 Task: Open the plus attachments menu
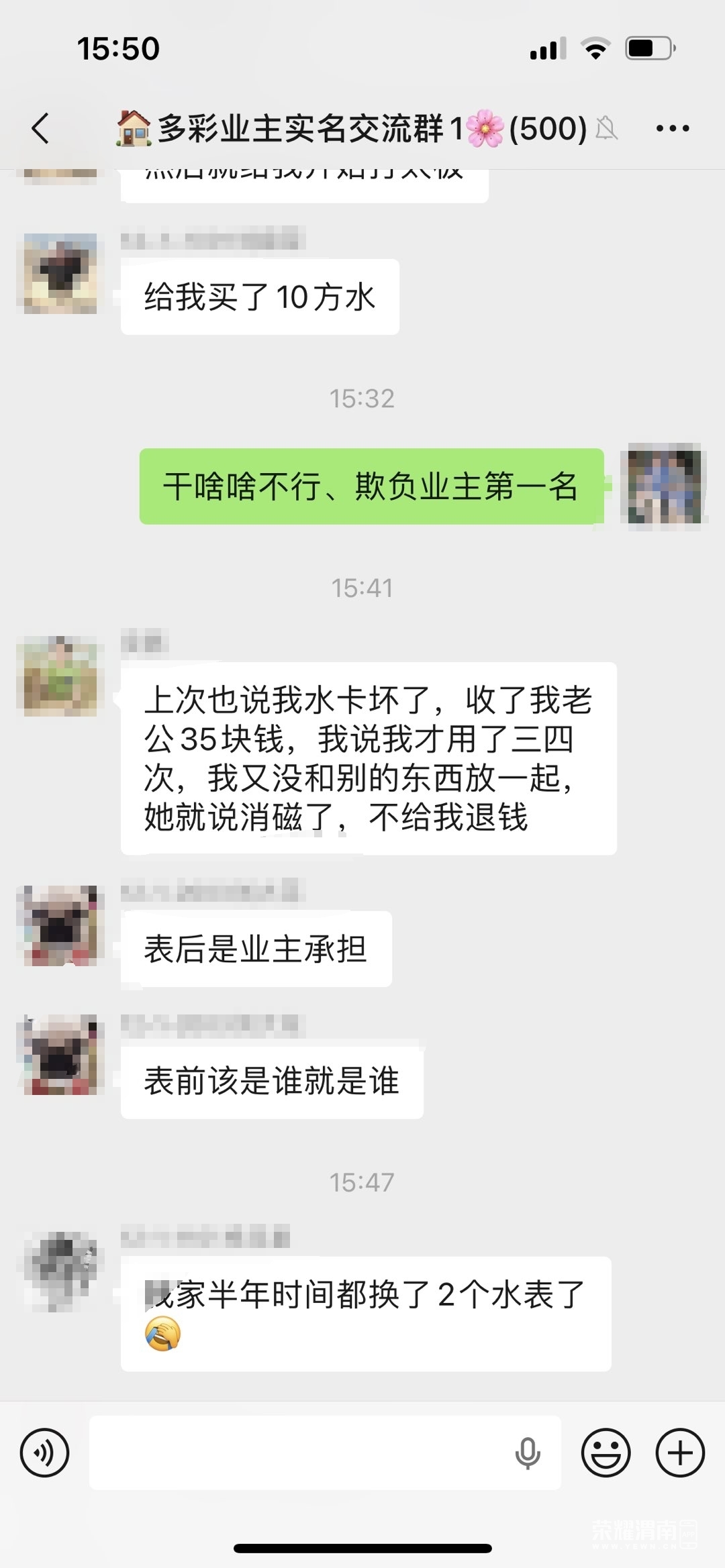pyautogui.click(x=679, y=1453)
